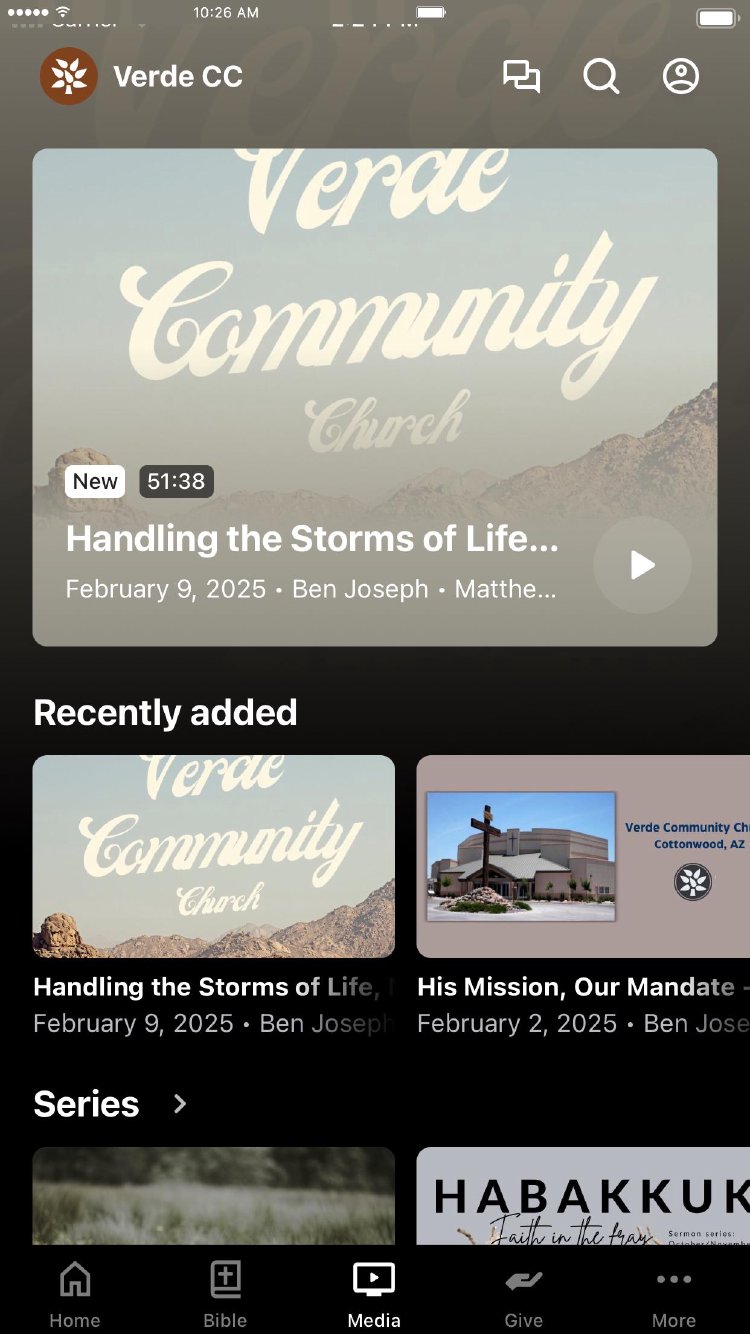Switch to the Give tab
The height and width of the screenshot is (1334, 750).
pos(523,1294)
